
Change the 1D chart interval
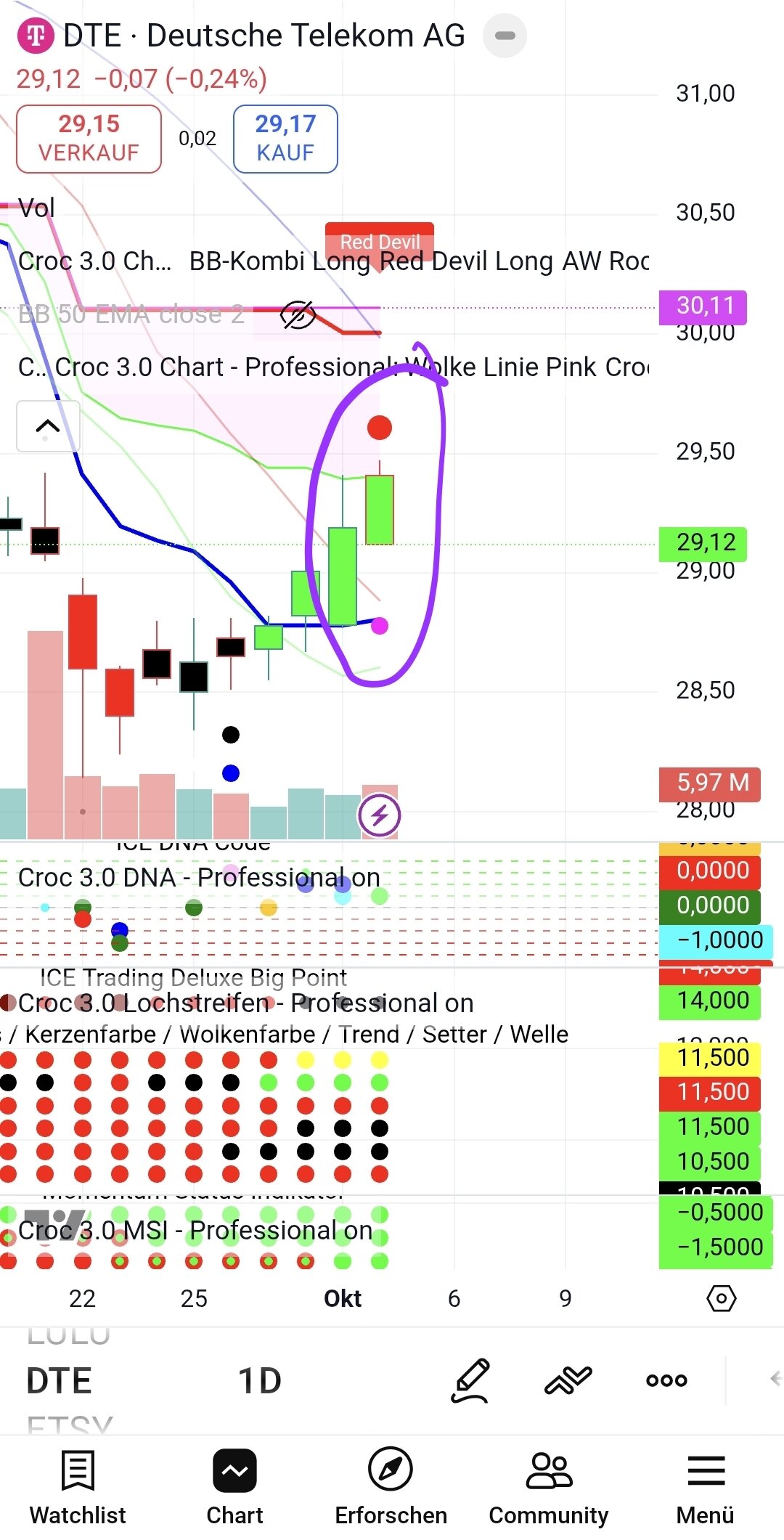259,1380
